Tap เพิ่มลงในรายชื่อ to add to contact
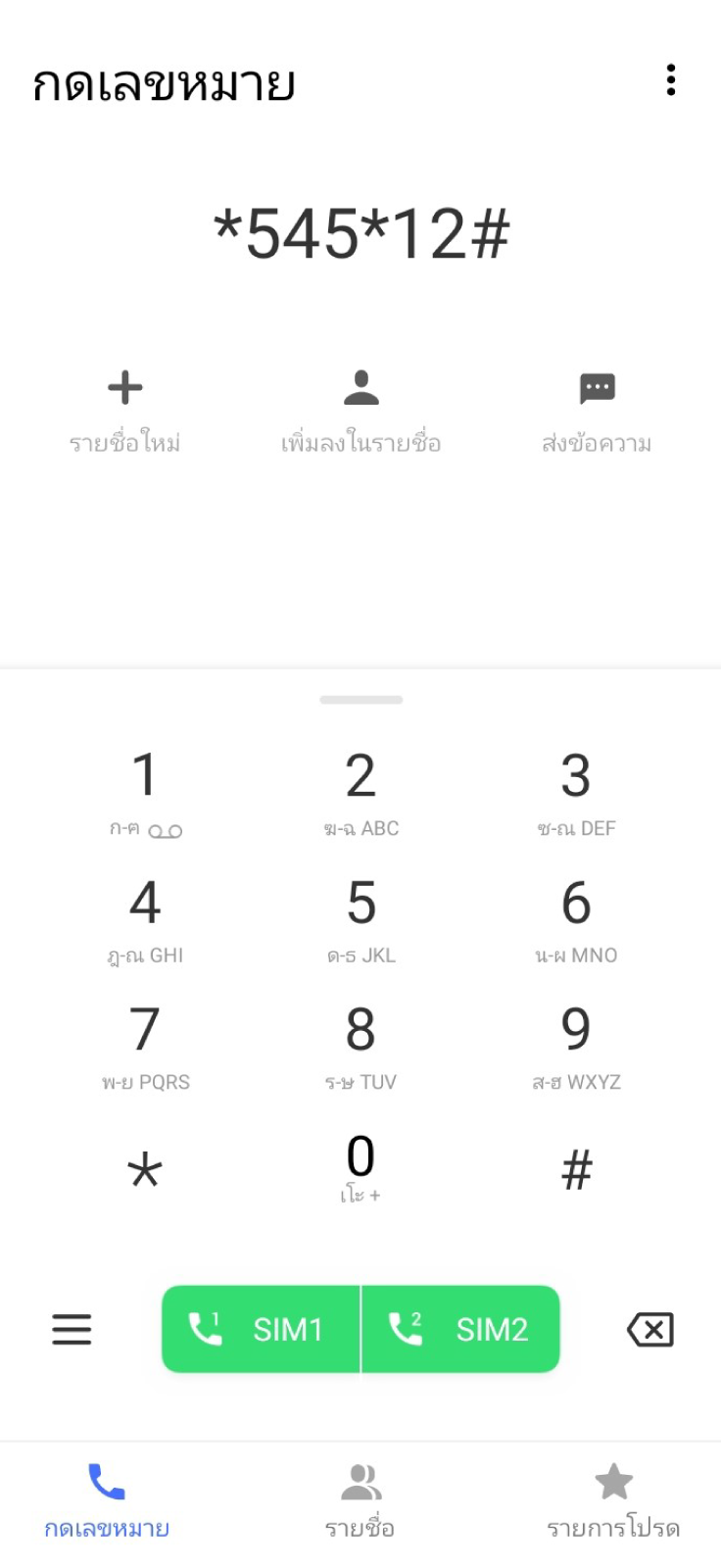The width and height of the screenshot is (721, 1568). tap(360, 413)
